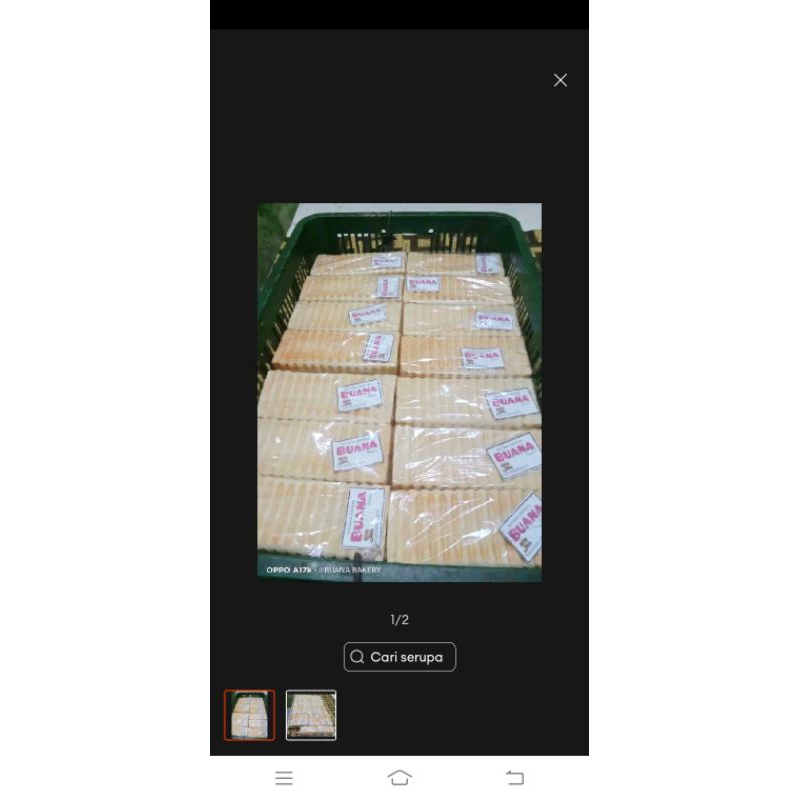Open the recent apps menu button
The height and width of the screenshot is (800, 800).
pyautogui.click(x=284, y=778)
